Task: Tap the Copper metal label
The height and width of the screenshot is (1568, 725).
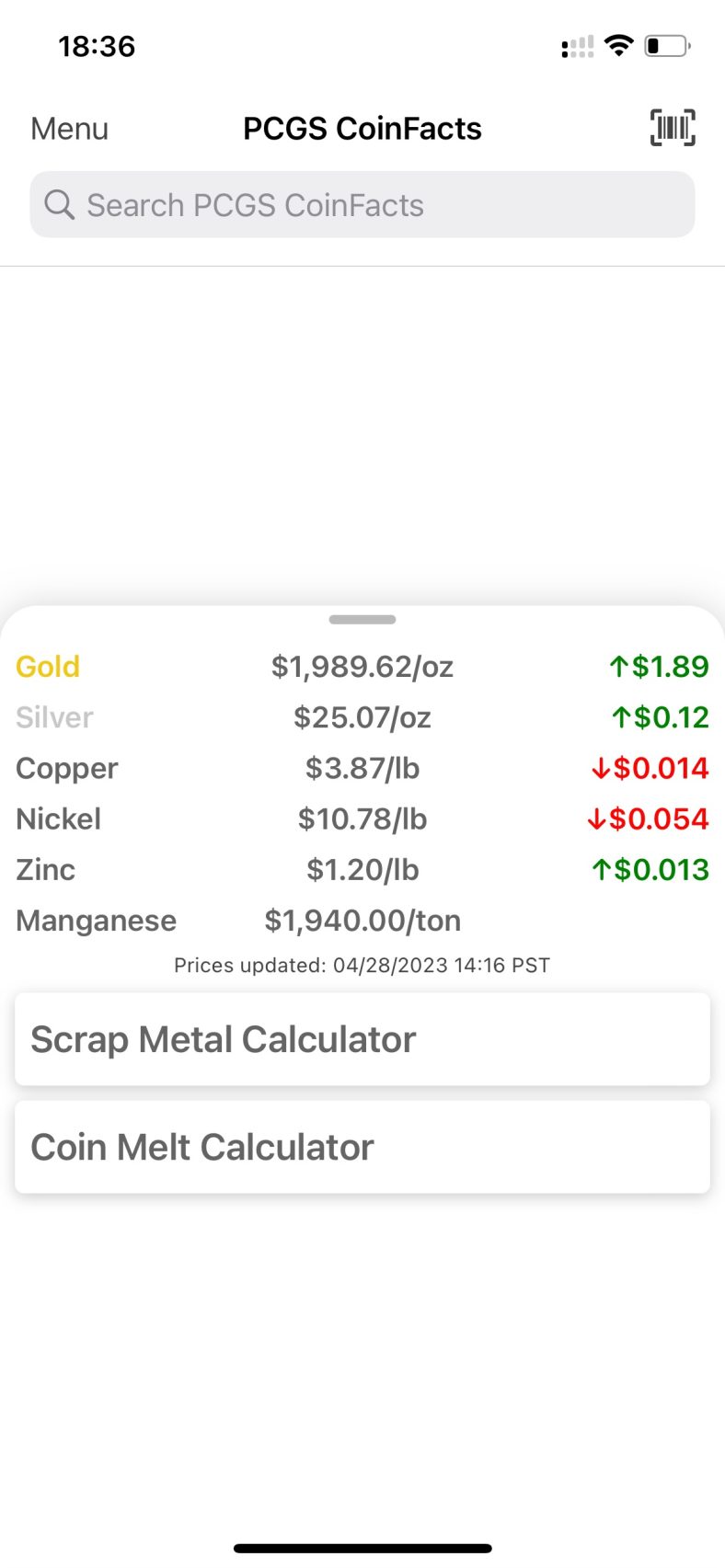Action: (x=66, y=768)
